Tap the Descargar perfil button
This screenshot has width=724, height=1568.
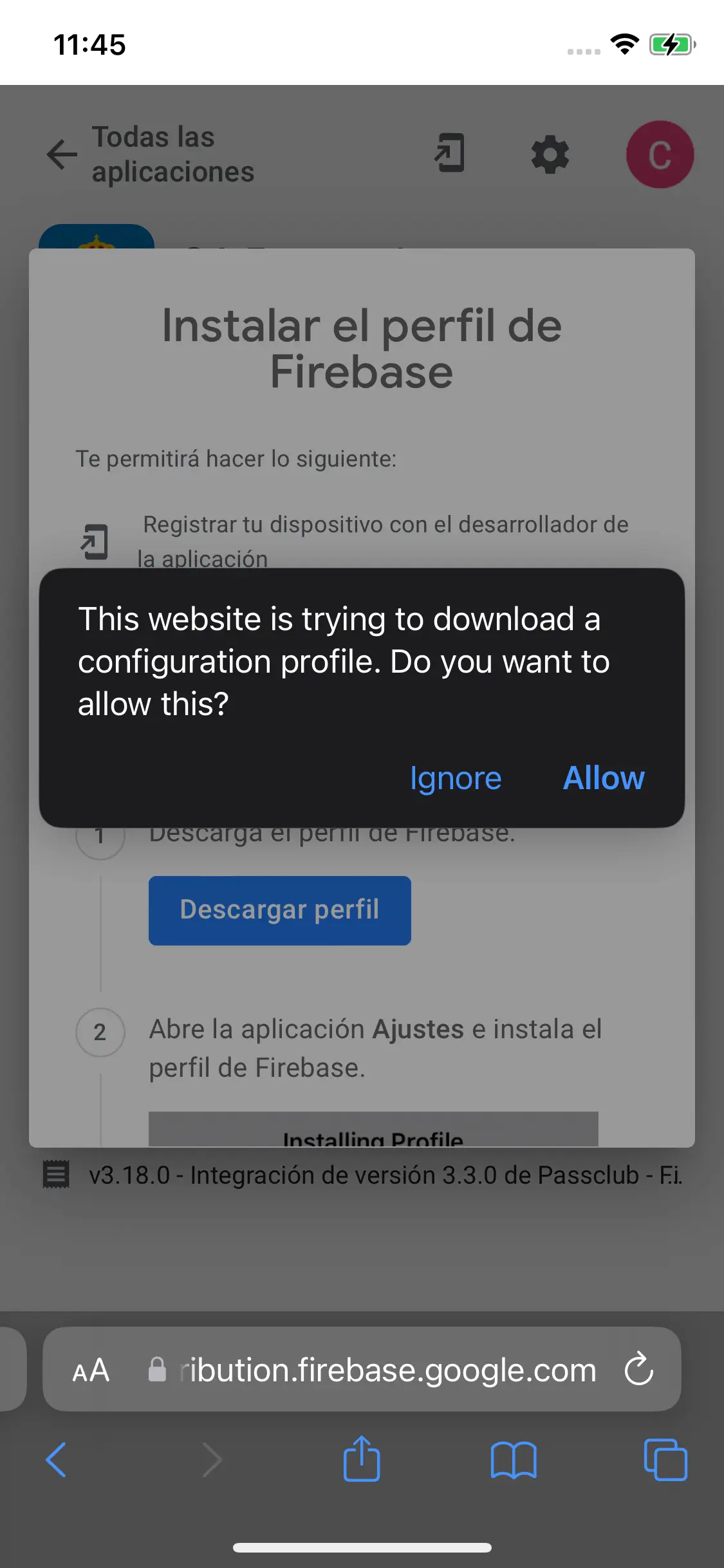[279, 910]
